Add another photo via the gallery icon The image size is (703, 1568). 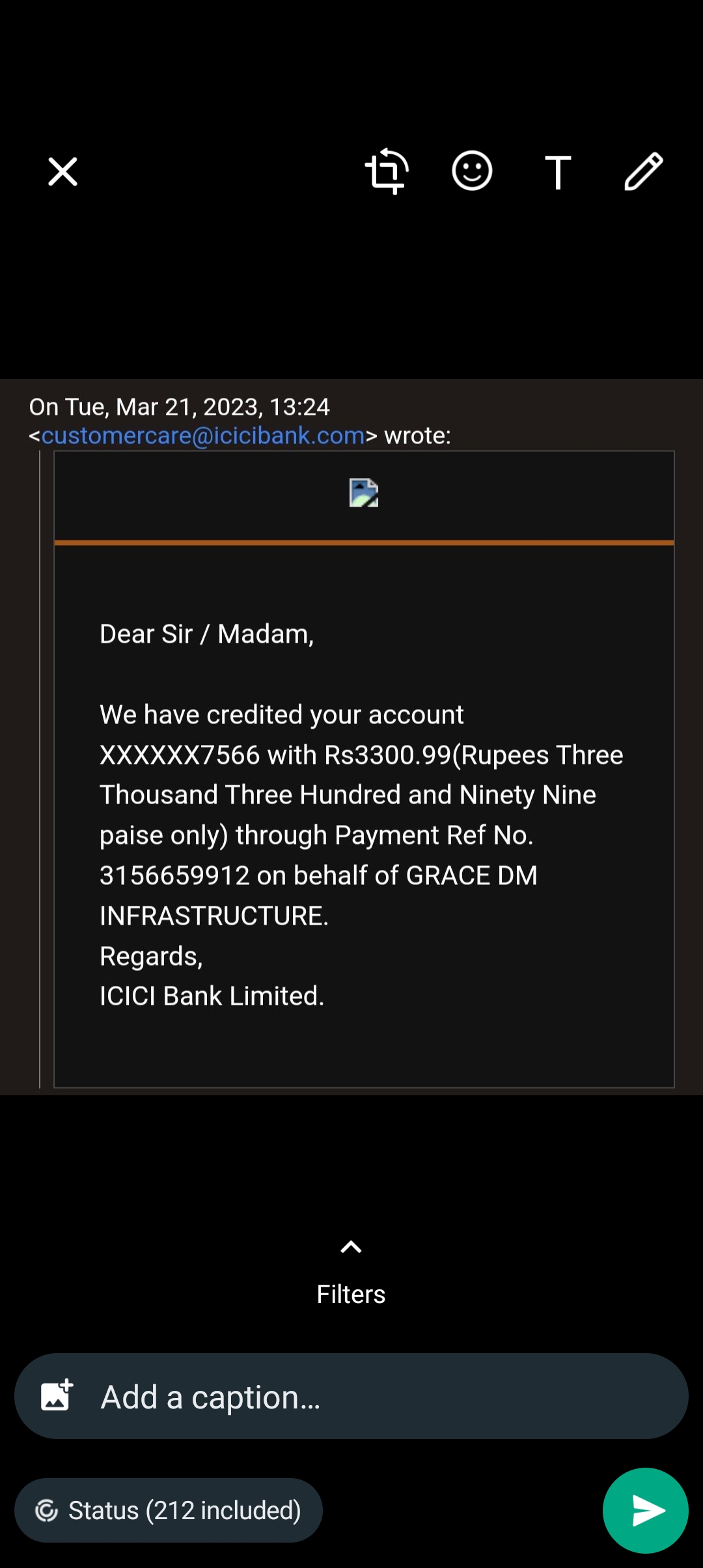(57, 1396)
